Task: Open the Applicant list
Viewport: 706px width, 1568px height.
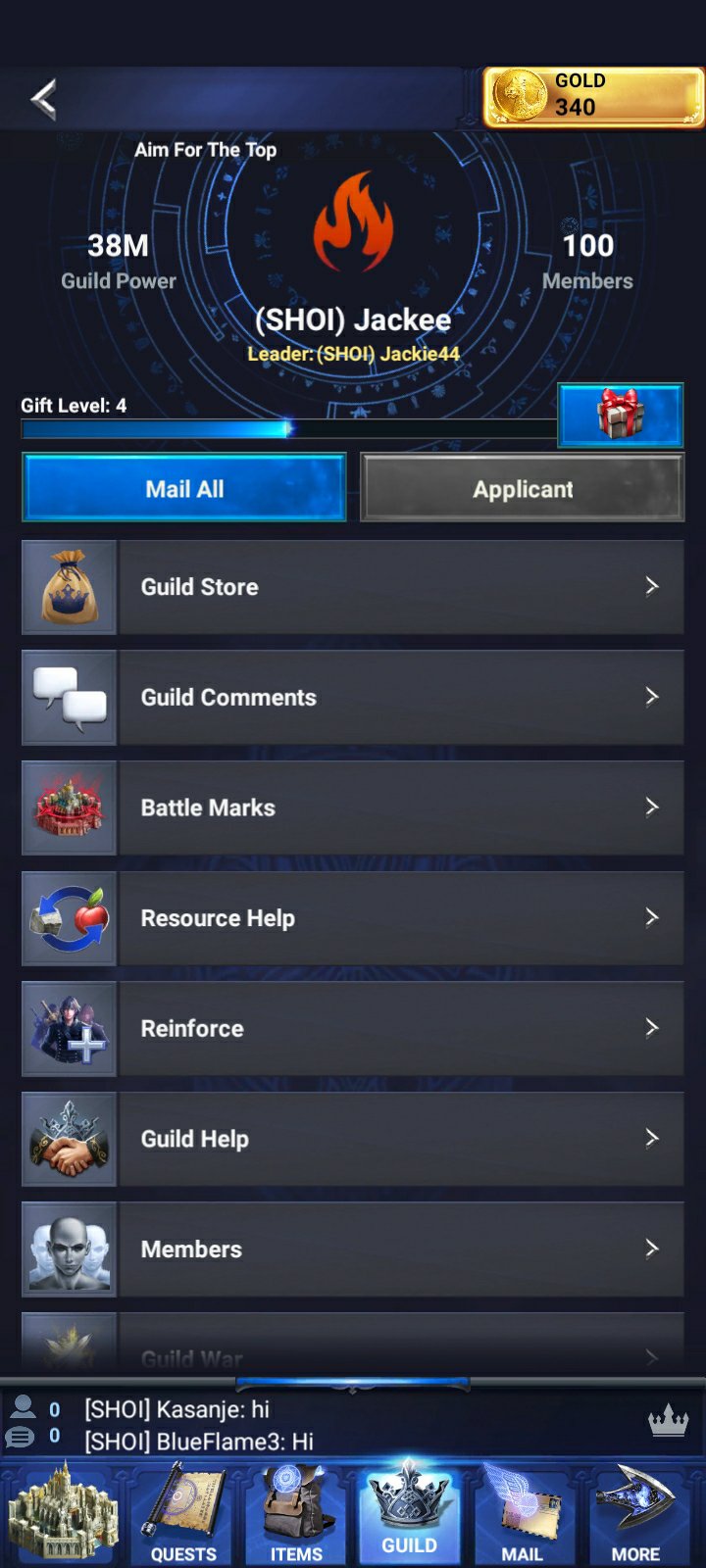Action: coord(522,488)
